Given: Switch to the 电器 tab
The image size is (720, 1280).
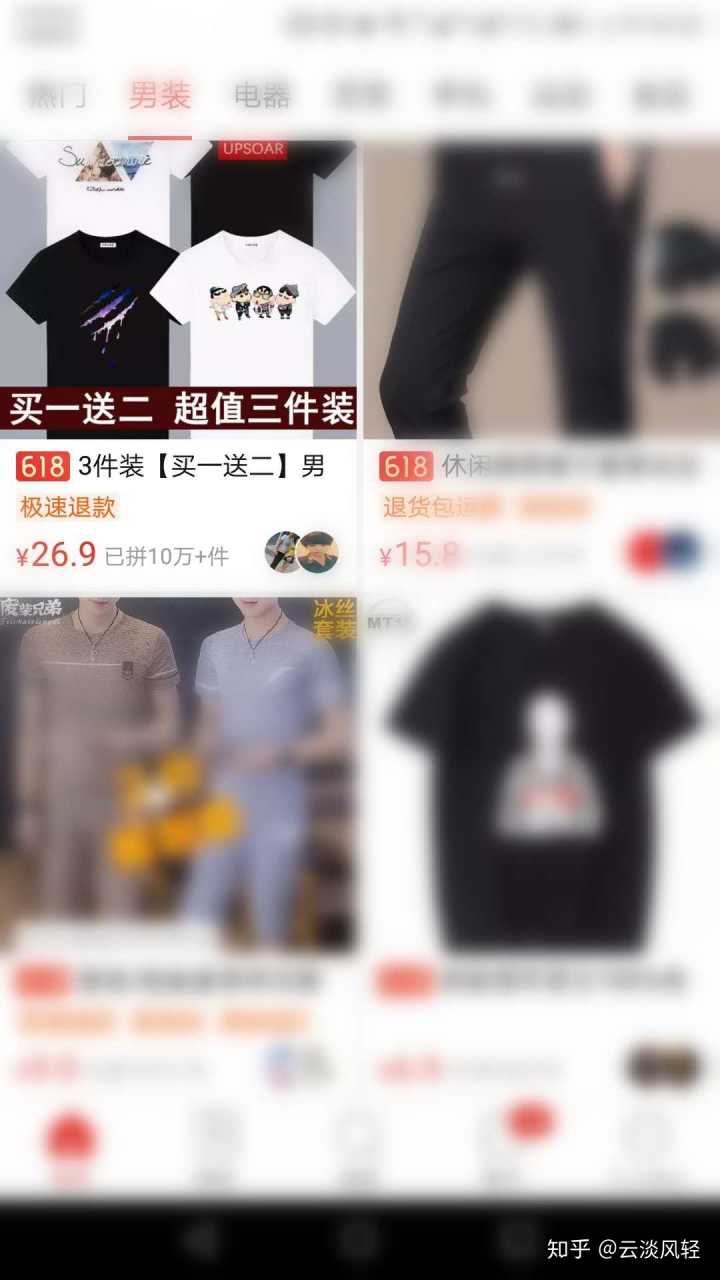Looking at the screenshot, I should coord(262,97).
